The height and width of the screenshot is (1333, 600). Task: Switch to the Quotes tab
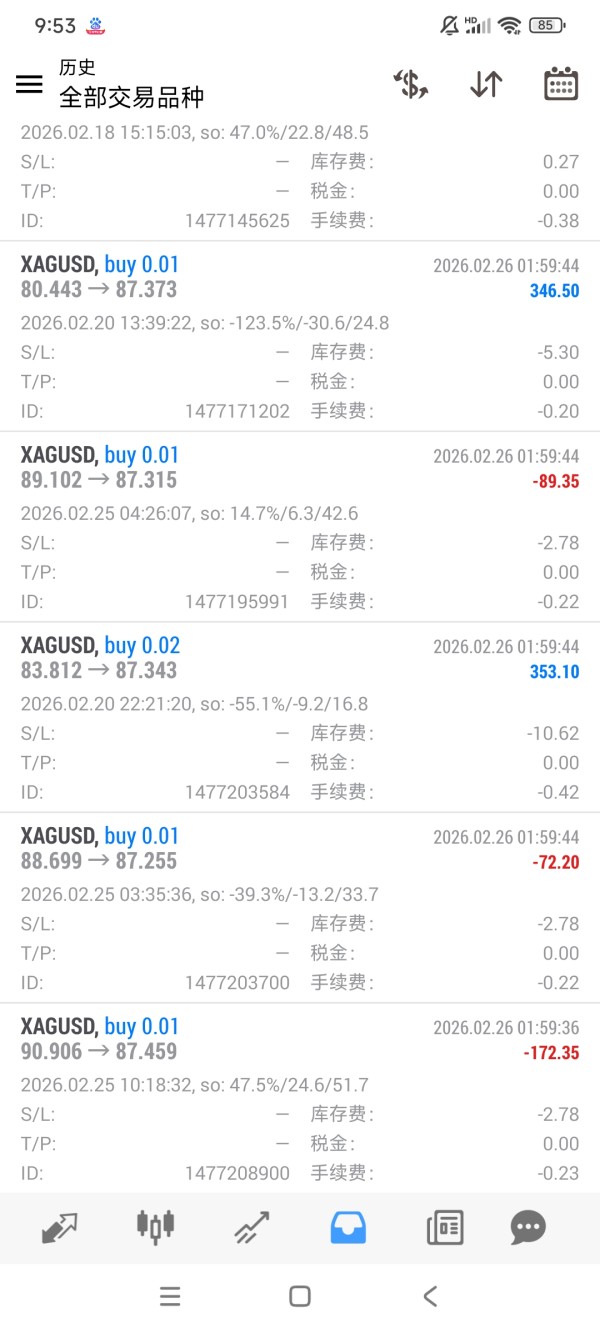pos(59,1226)
